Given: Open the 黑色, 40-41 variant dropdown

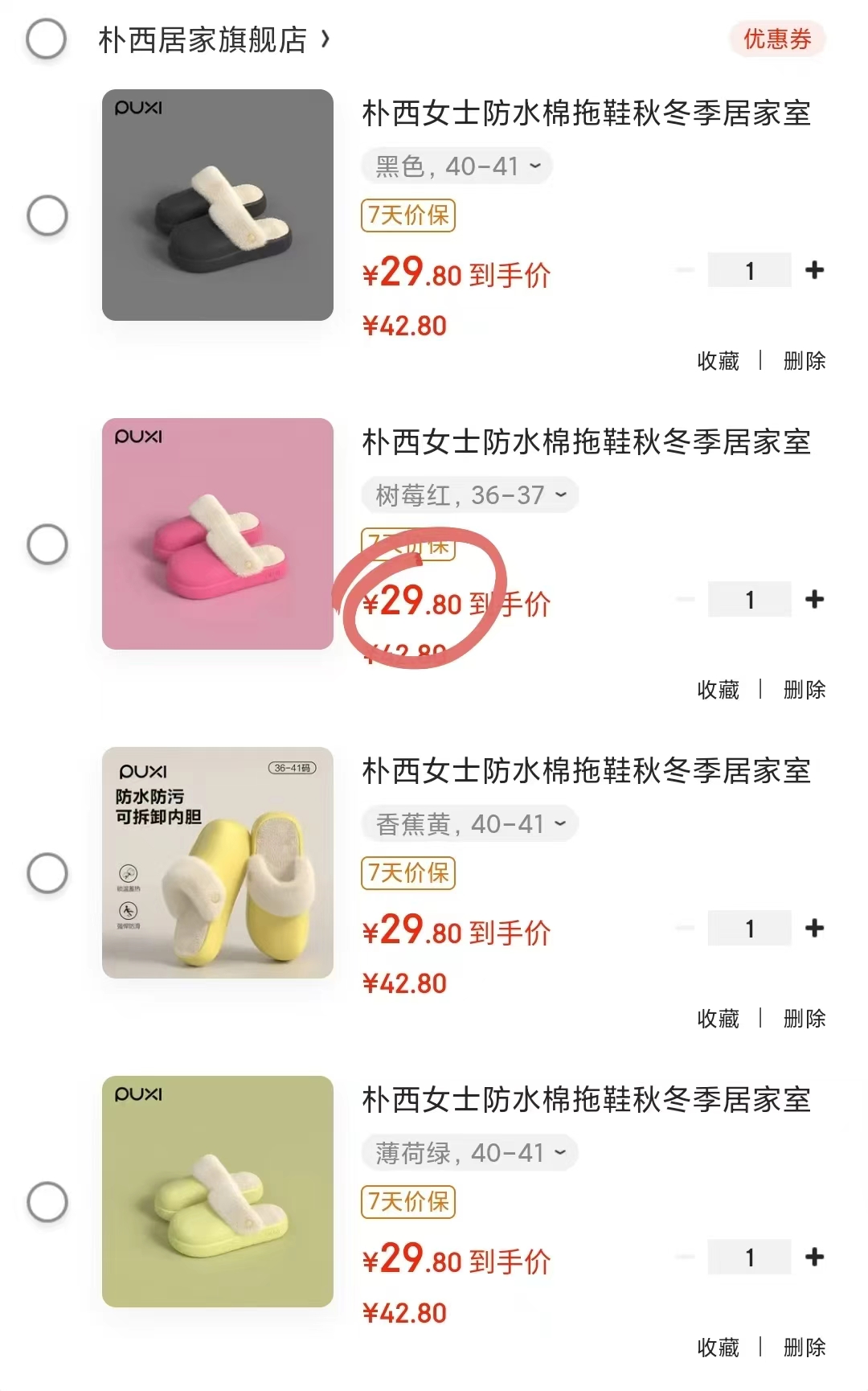Looking at the screenshot, I should coord(457,166).
